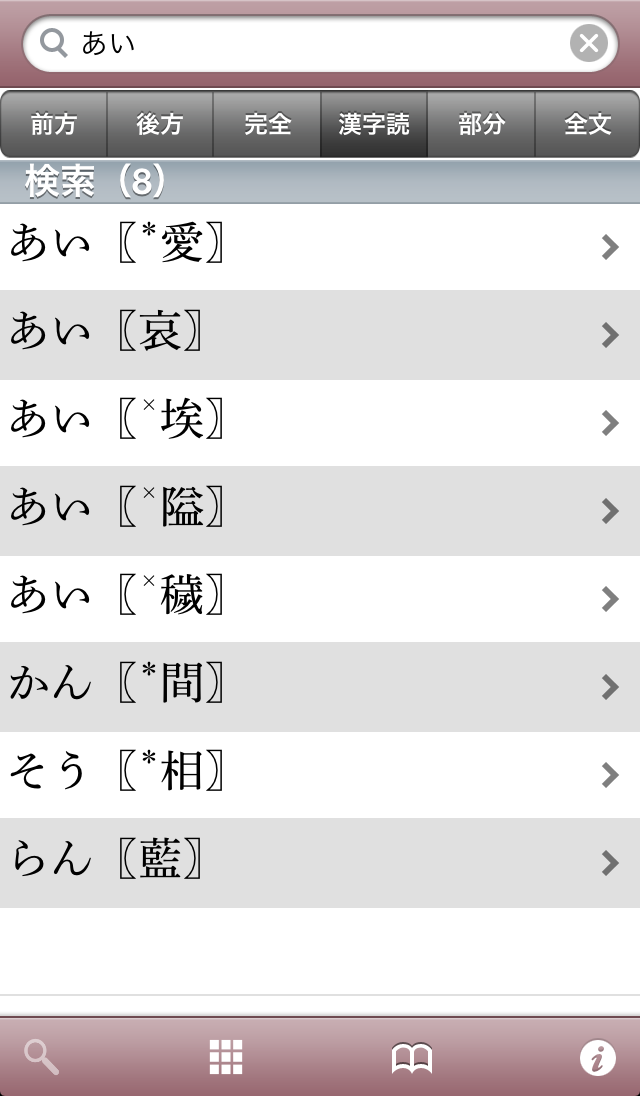Clear the search text

click(589, 44)
